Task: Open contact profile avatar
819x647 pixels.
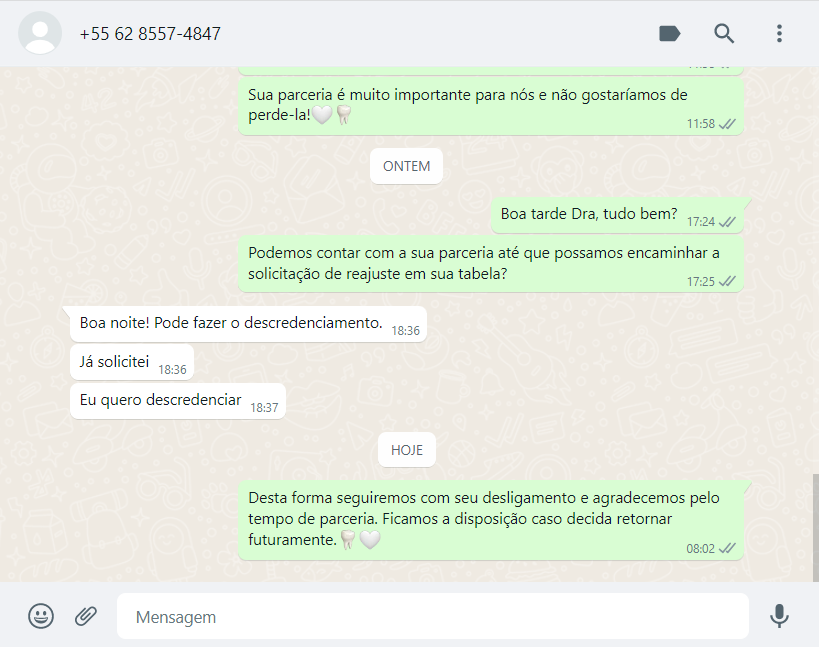Action: coord(40,34)
